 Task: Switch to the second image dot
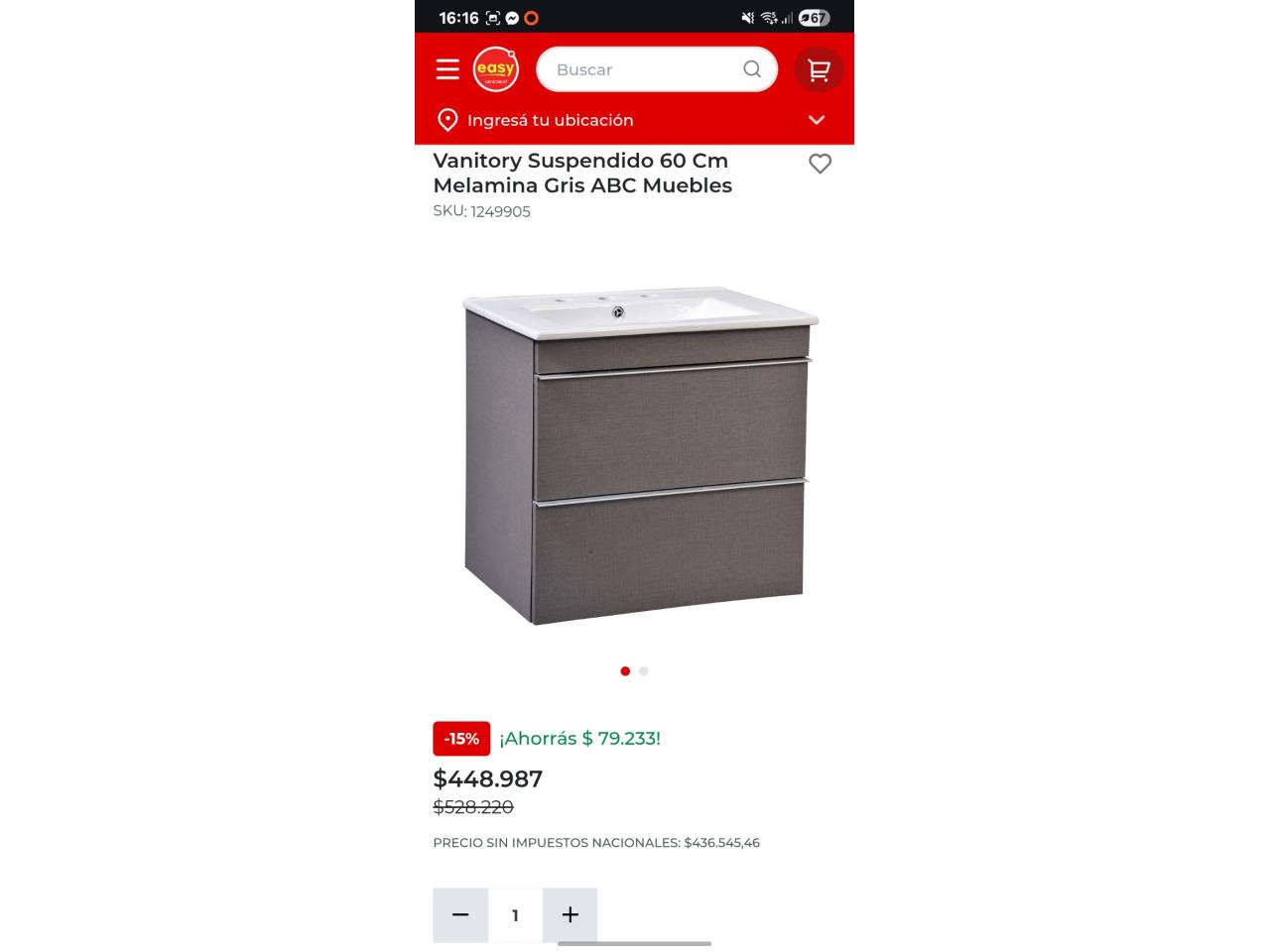(x=644, y=671)
